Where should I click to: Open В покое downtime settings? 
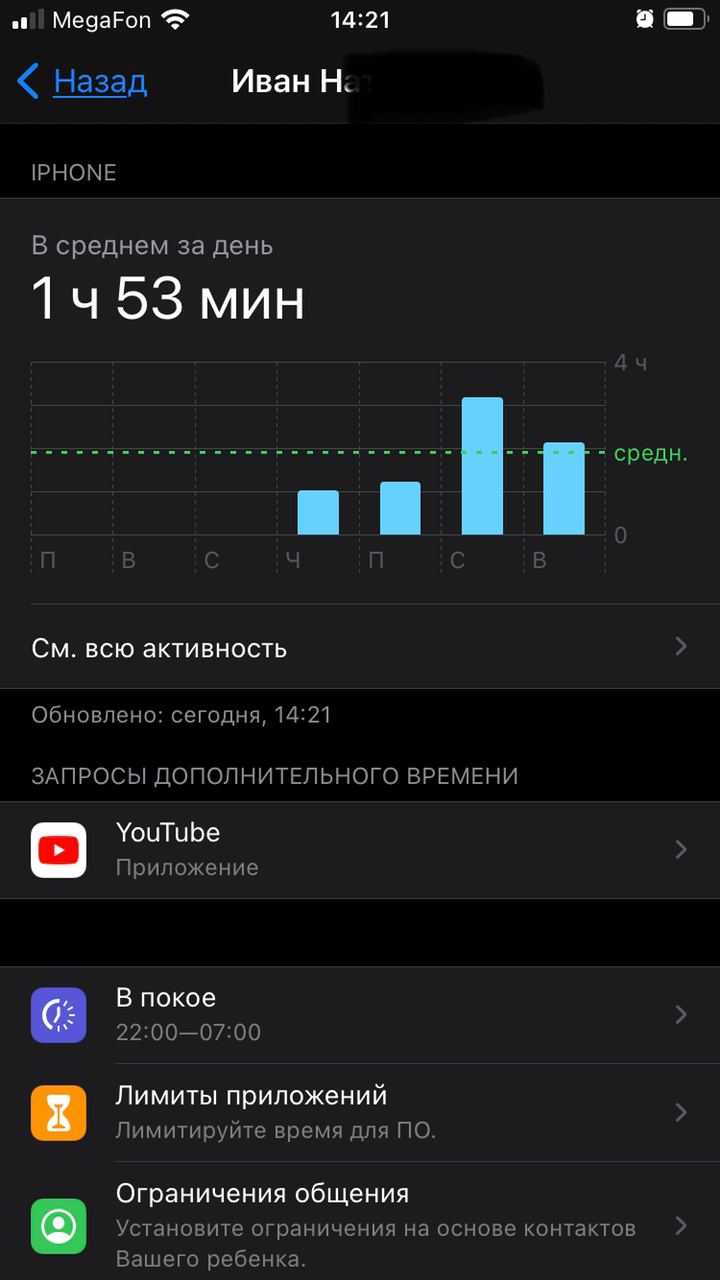tap(360, 1015)
